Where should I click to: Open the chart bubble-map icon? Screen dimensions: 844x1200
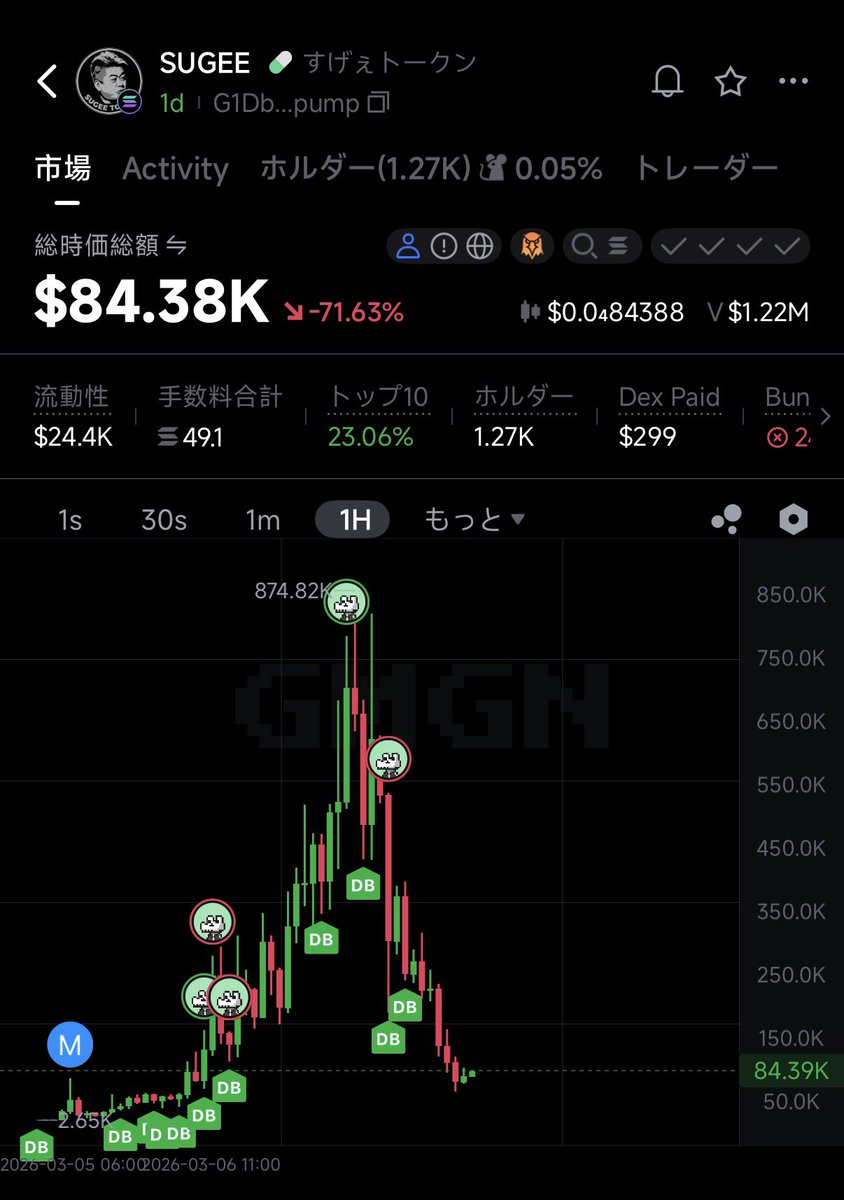(x=726, y=519)
